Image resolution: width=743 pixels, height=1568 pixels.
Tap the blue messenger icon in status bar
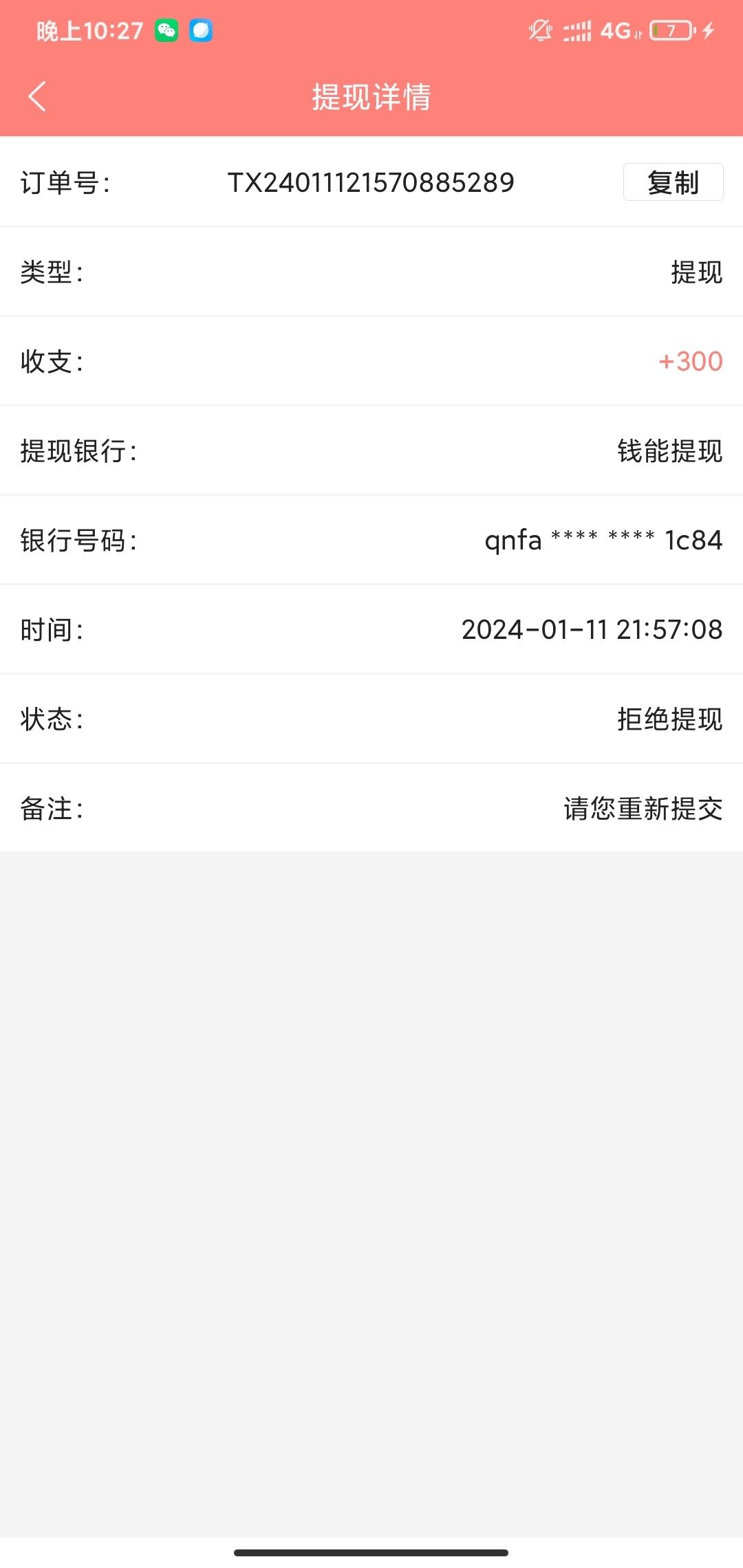[x=201, y=30]
